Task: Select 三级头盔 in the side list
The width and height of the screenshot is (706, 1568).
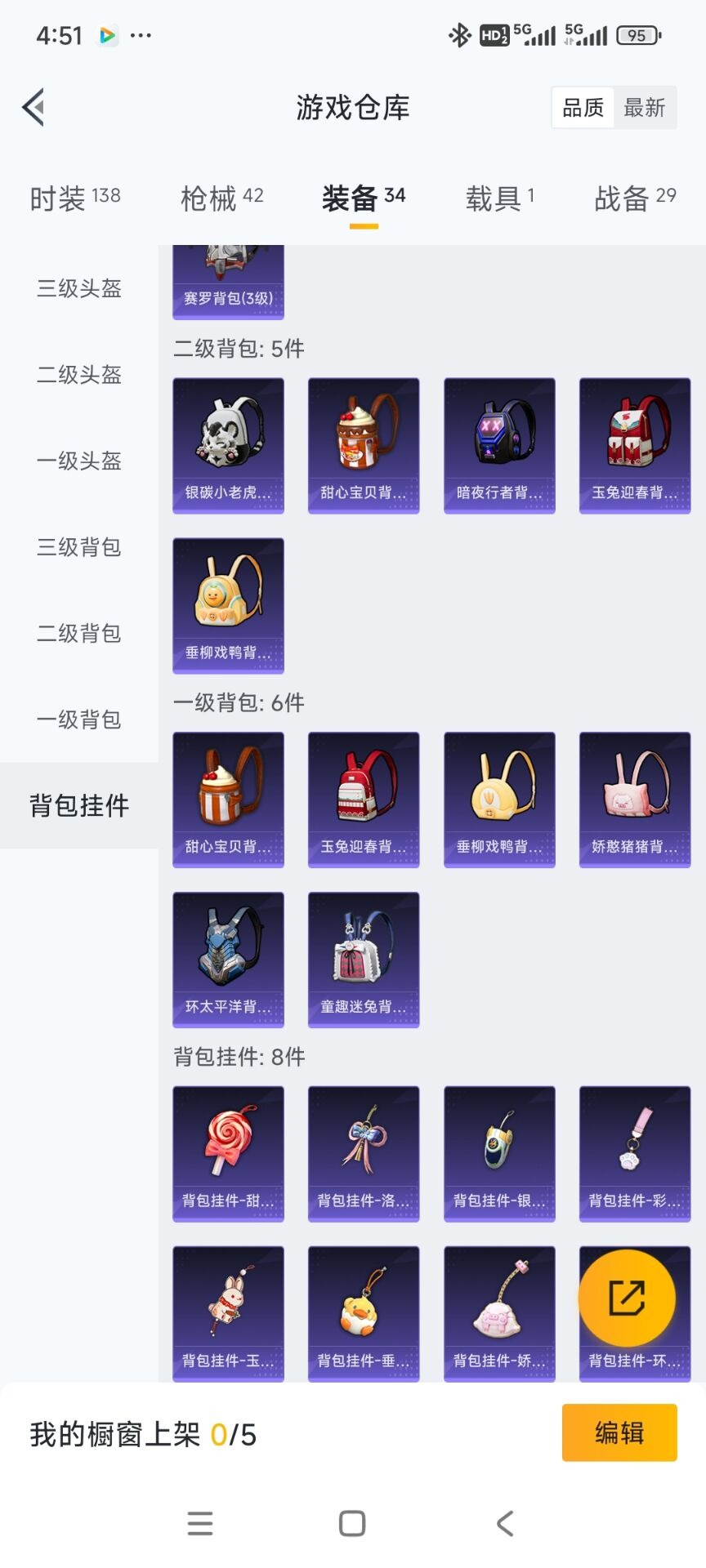Action: (x=79, y=288)
